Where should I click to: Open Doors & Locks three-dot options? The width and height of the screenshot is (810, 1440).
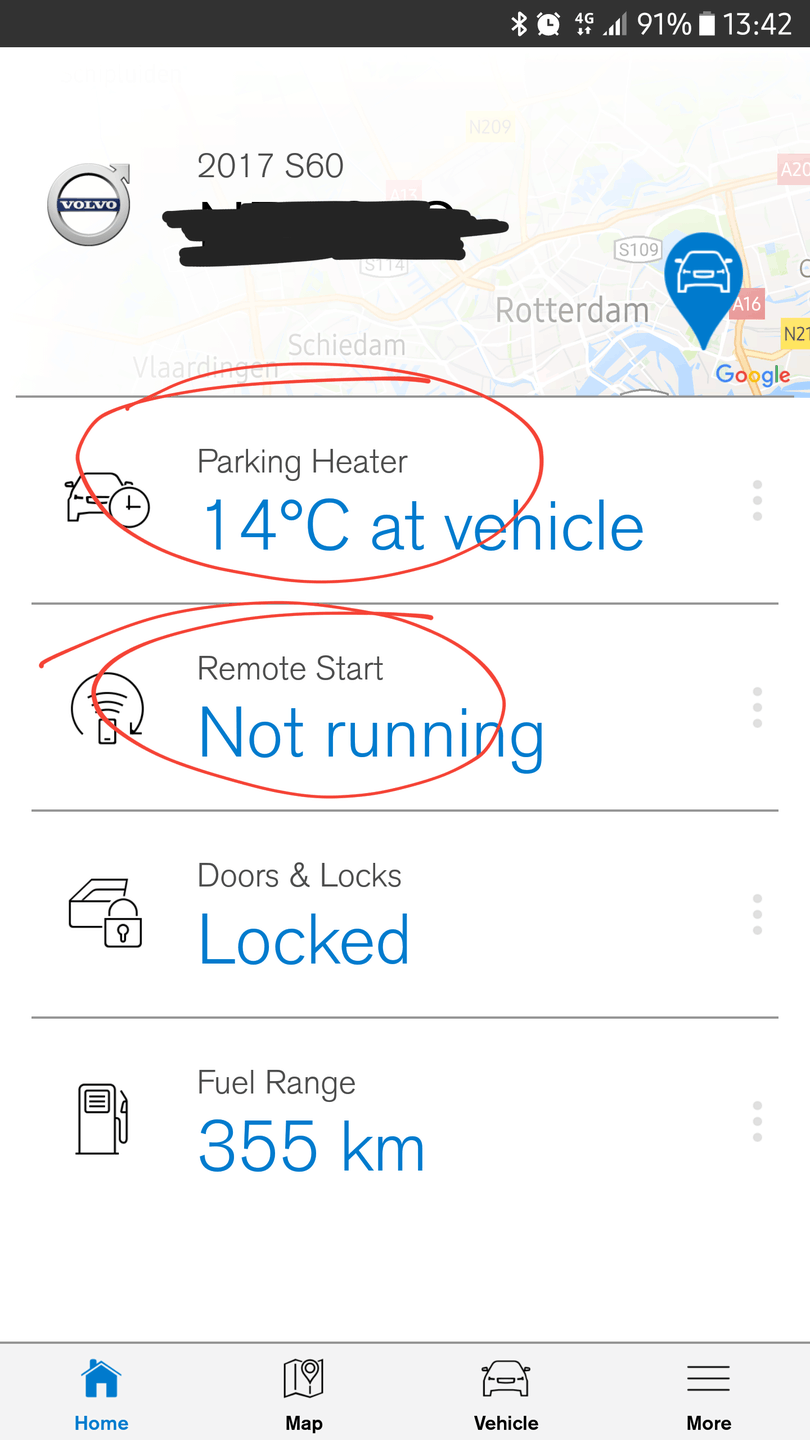click(757, 914)
